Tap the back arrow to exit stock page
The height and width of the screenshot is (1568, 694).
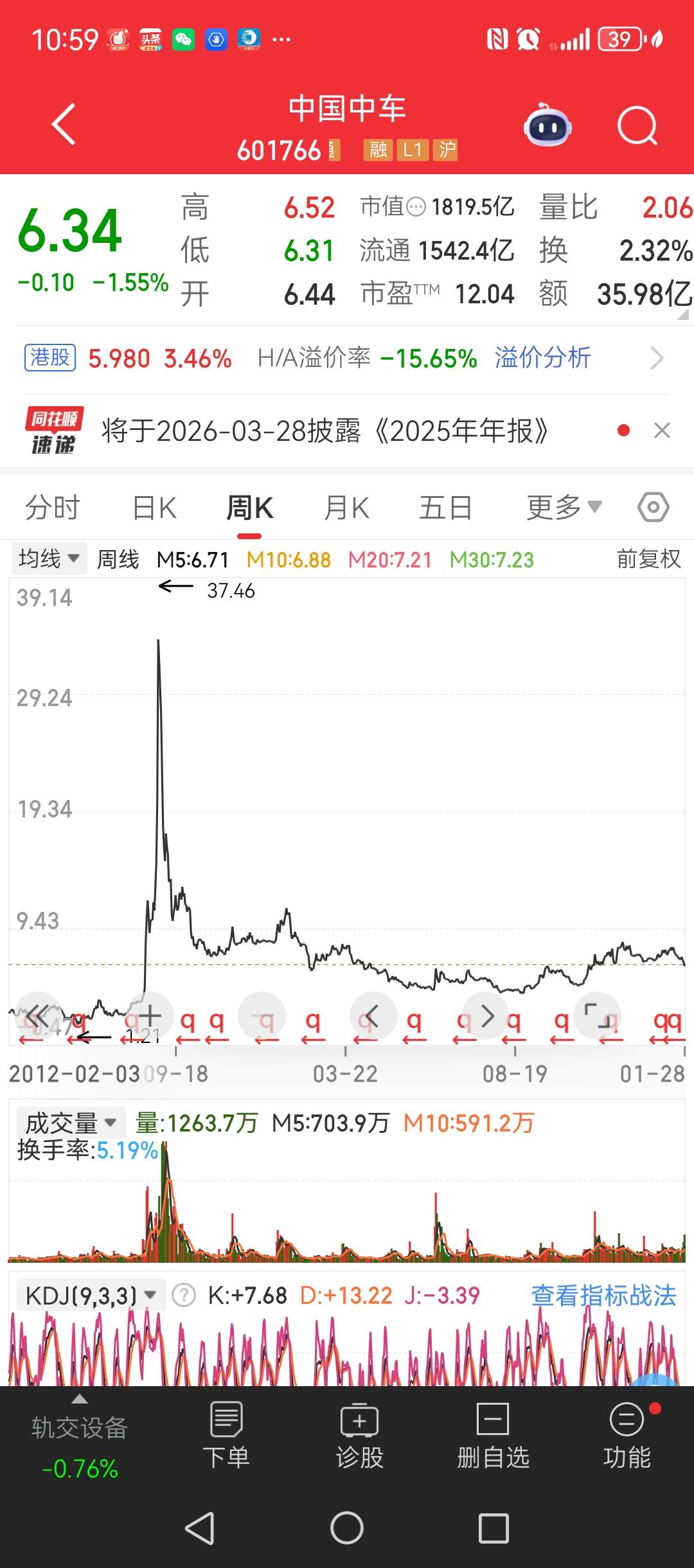[62, 124]
